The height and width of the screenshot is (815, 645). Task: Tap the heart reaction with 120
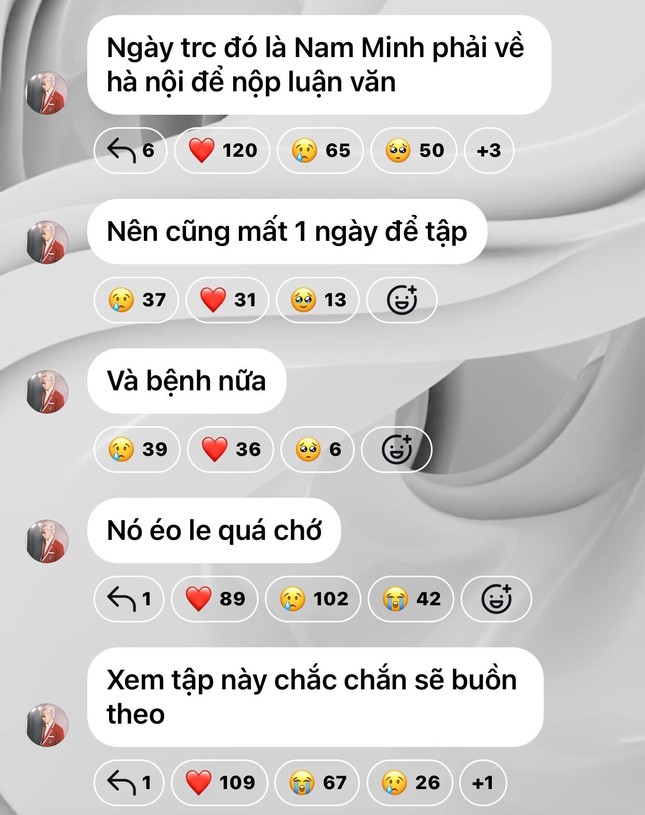tap(222, 151)
